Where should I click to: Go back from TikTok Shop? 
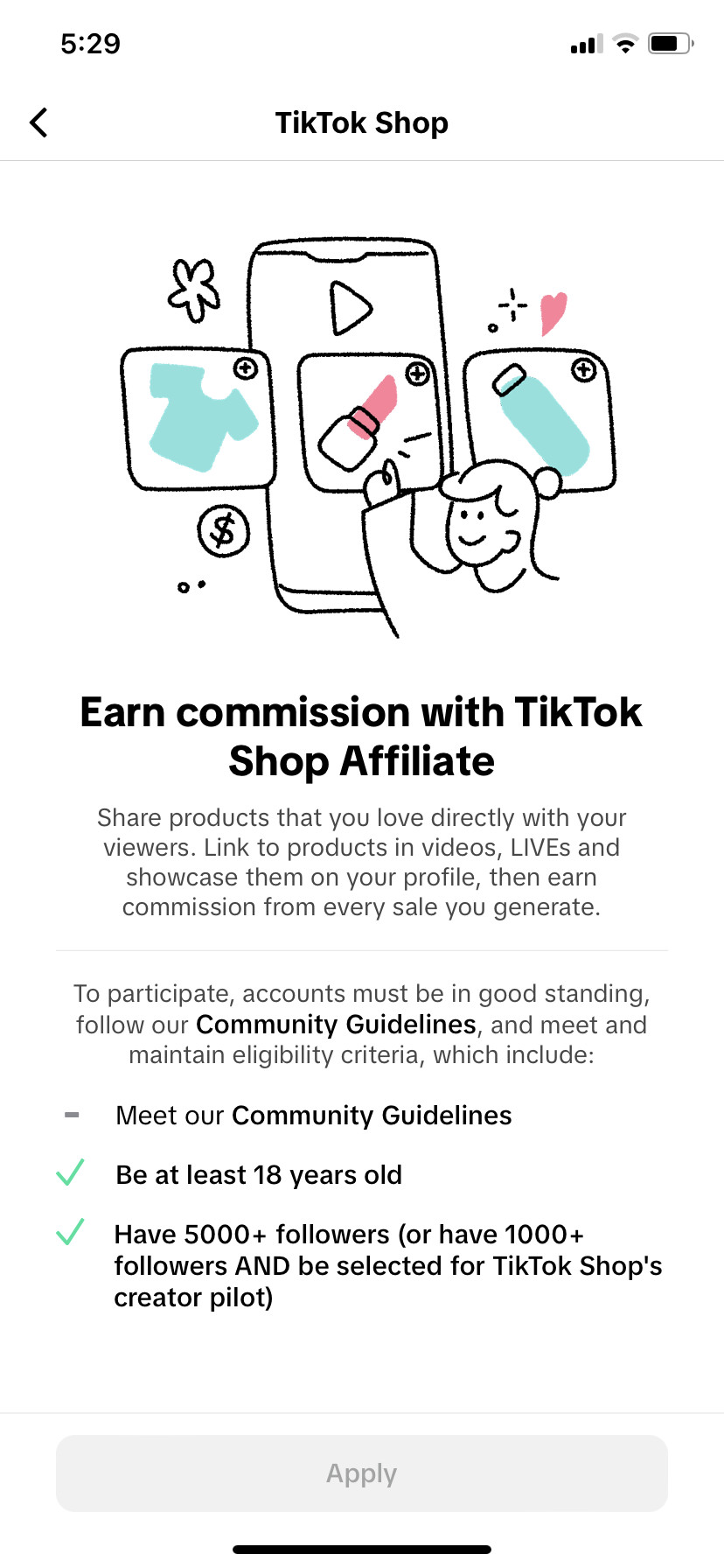[x=38, y=123]
